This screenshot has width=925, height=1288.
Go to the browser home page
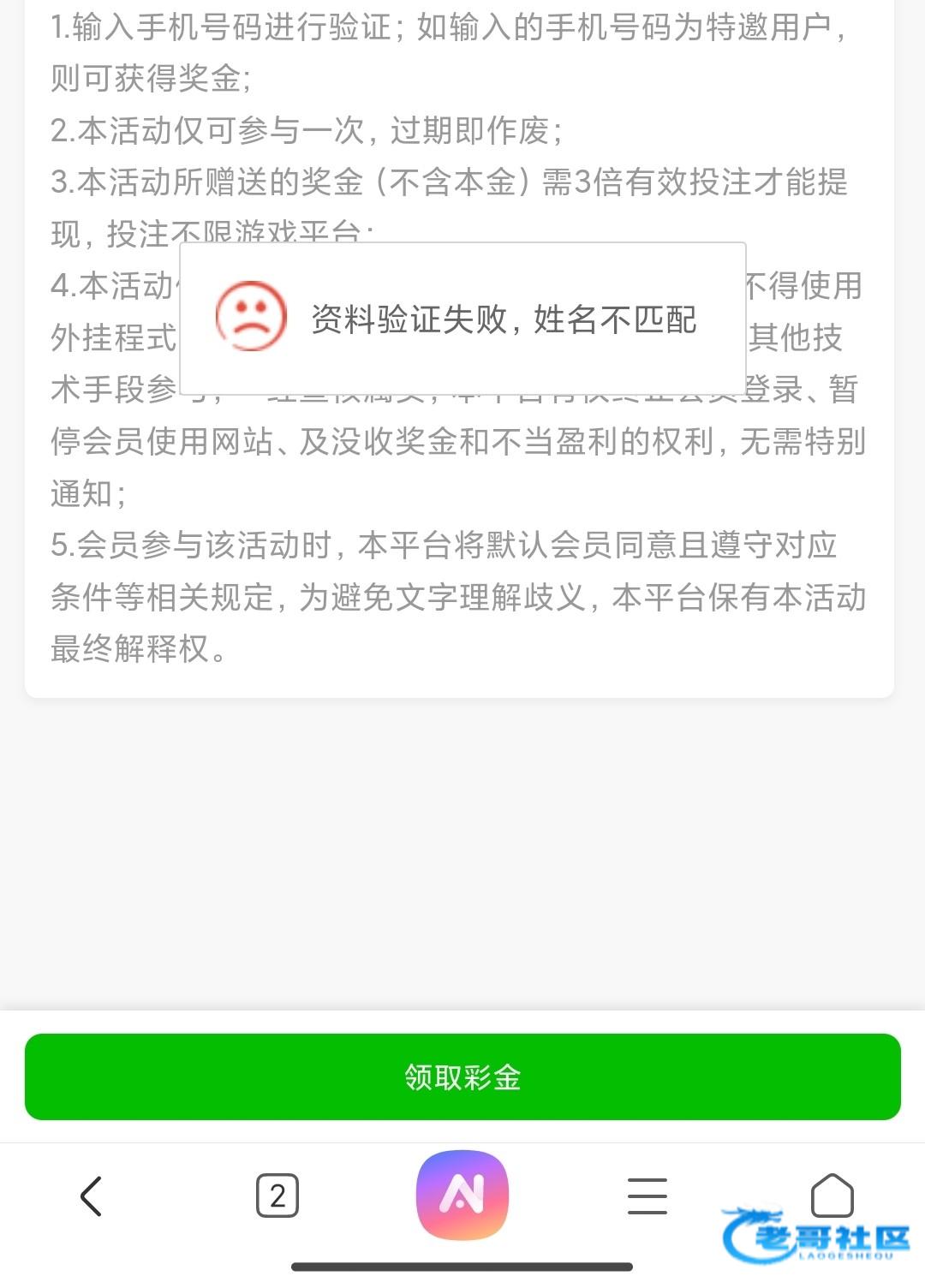832,1194
